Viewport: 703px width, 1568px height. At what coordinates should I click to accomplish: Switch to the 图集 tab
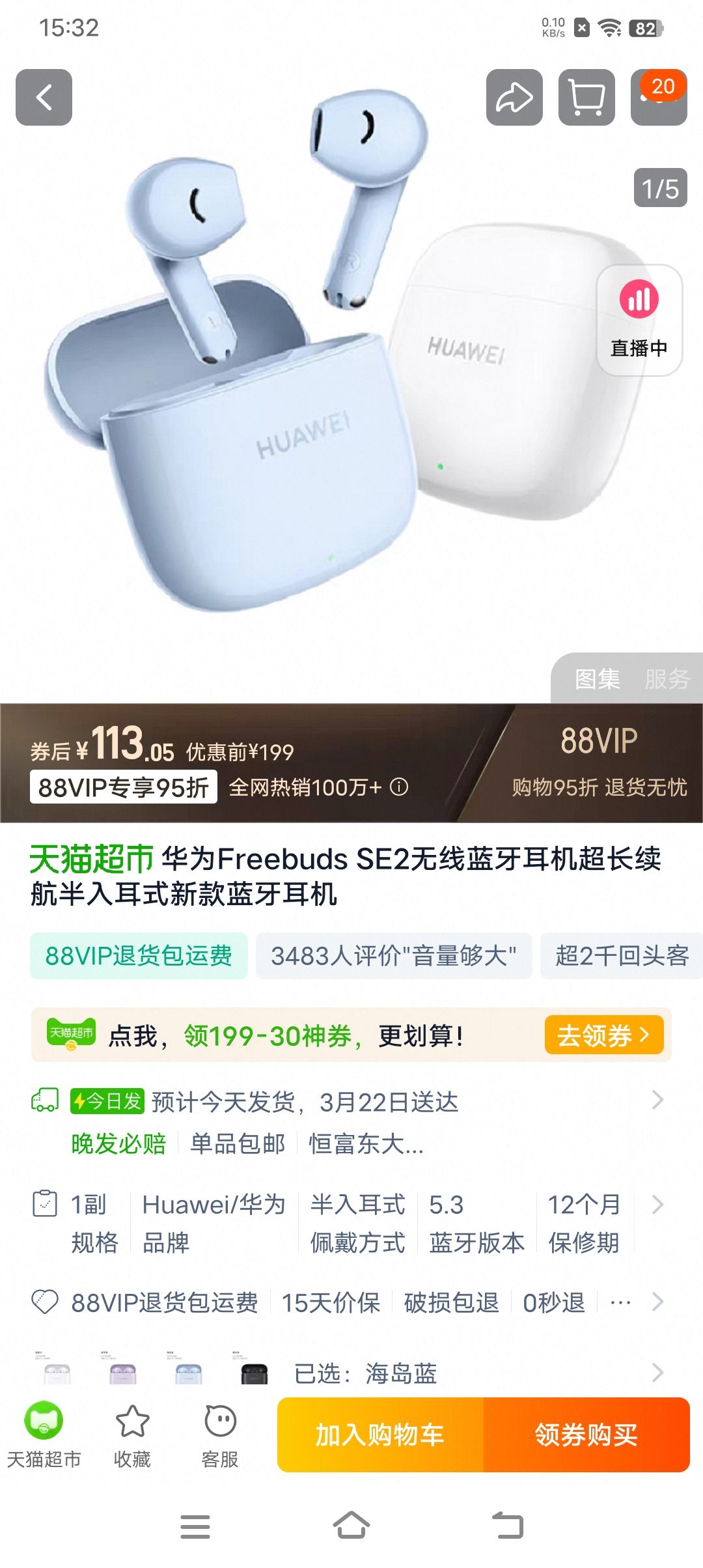point(597,679)
